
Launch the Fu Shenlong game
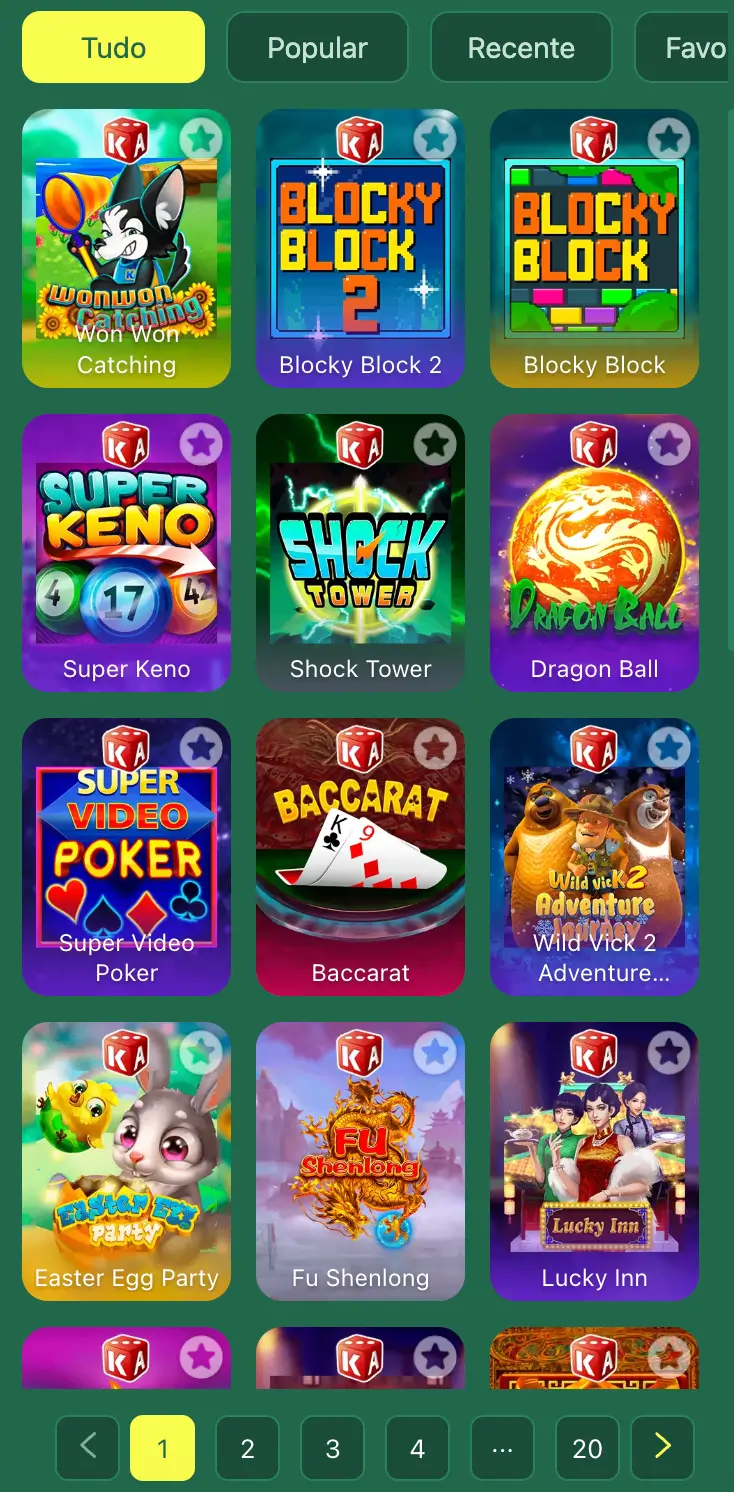pos(360,1161)
